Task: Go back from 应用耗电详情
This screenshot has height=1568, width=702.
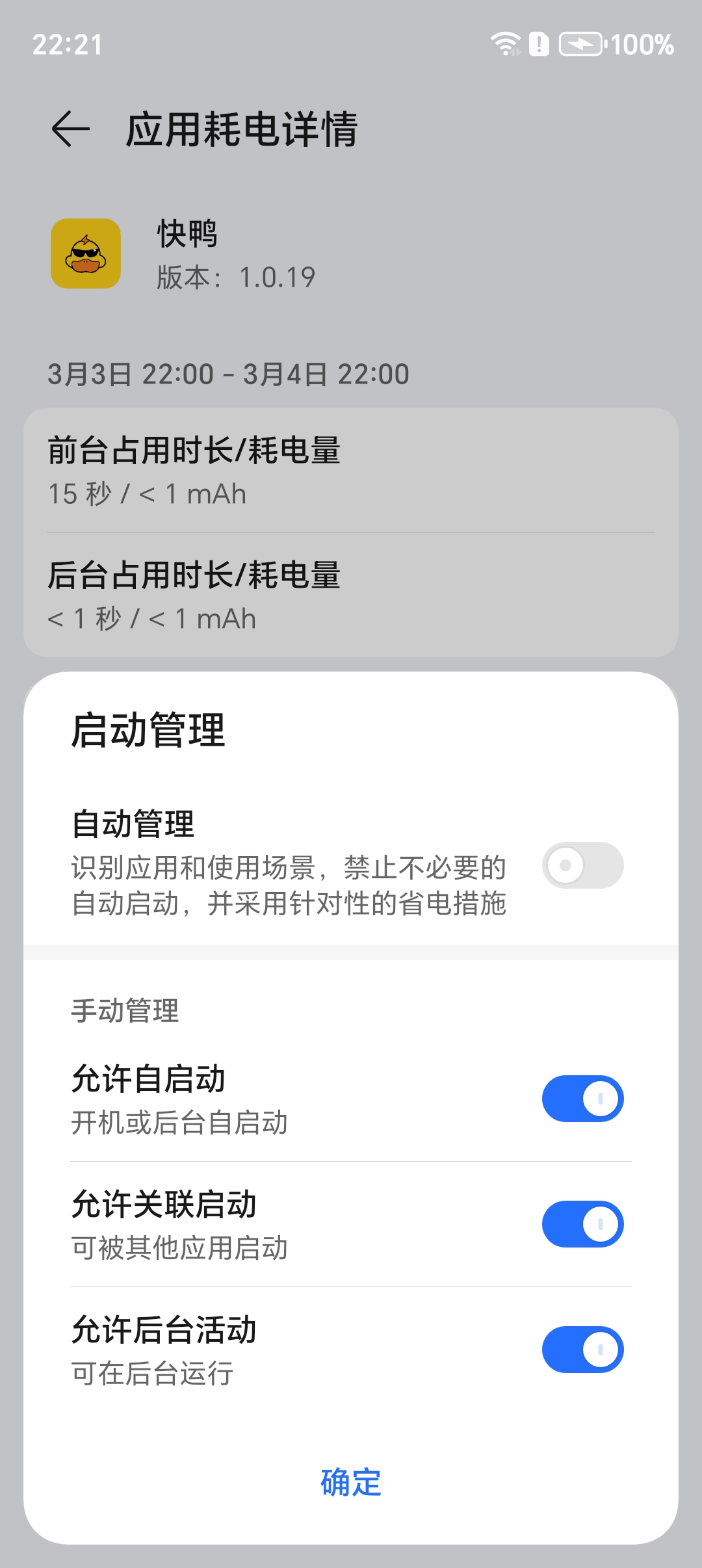Action: coord(70,129)
